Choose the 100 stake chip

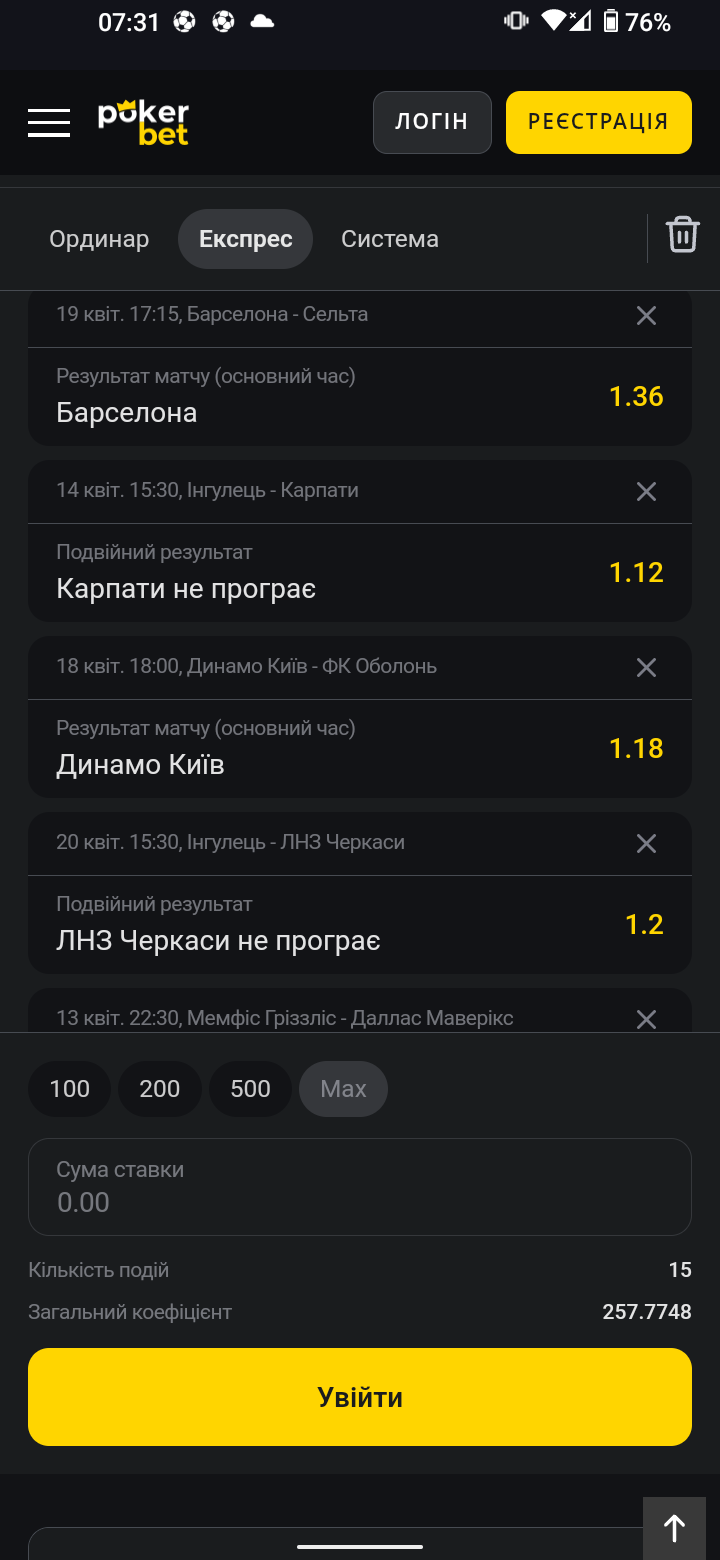click(69, 1089)
